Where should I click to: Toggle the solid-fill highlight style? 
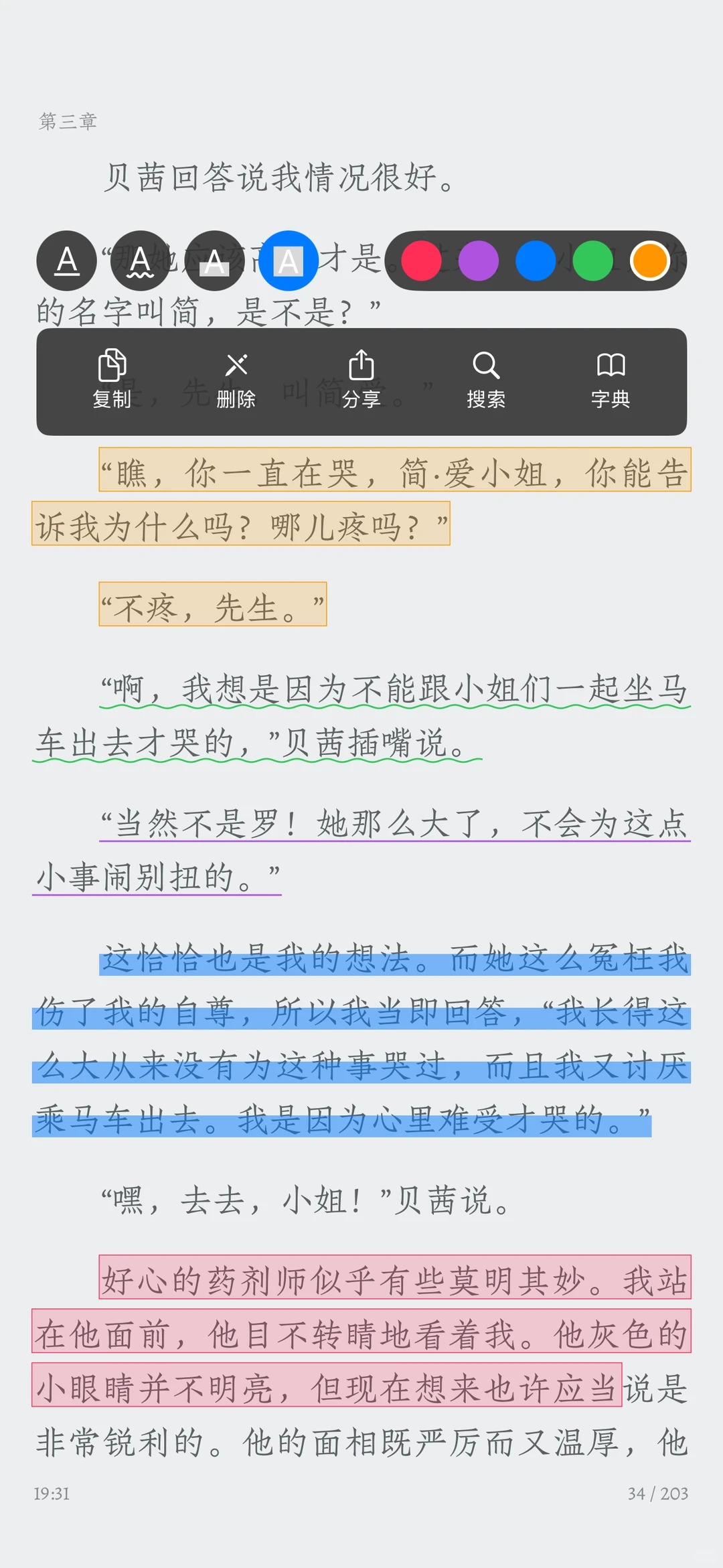289,261
